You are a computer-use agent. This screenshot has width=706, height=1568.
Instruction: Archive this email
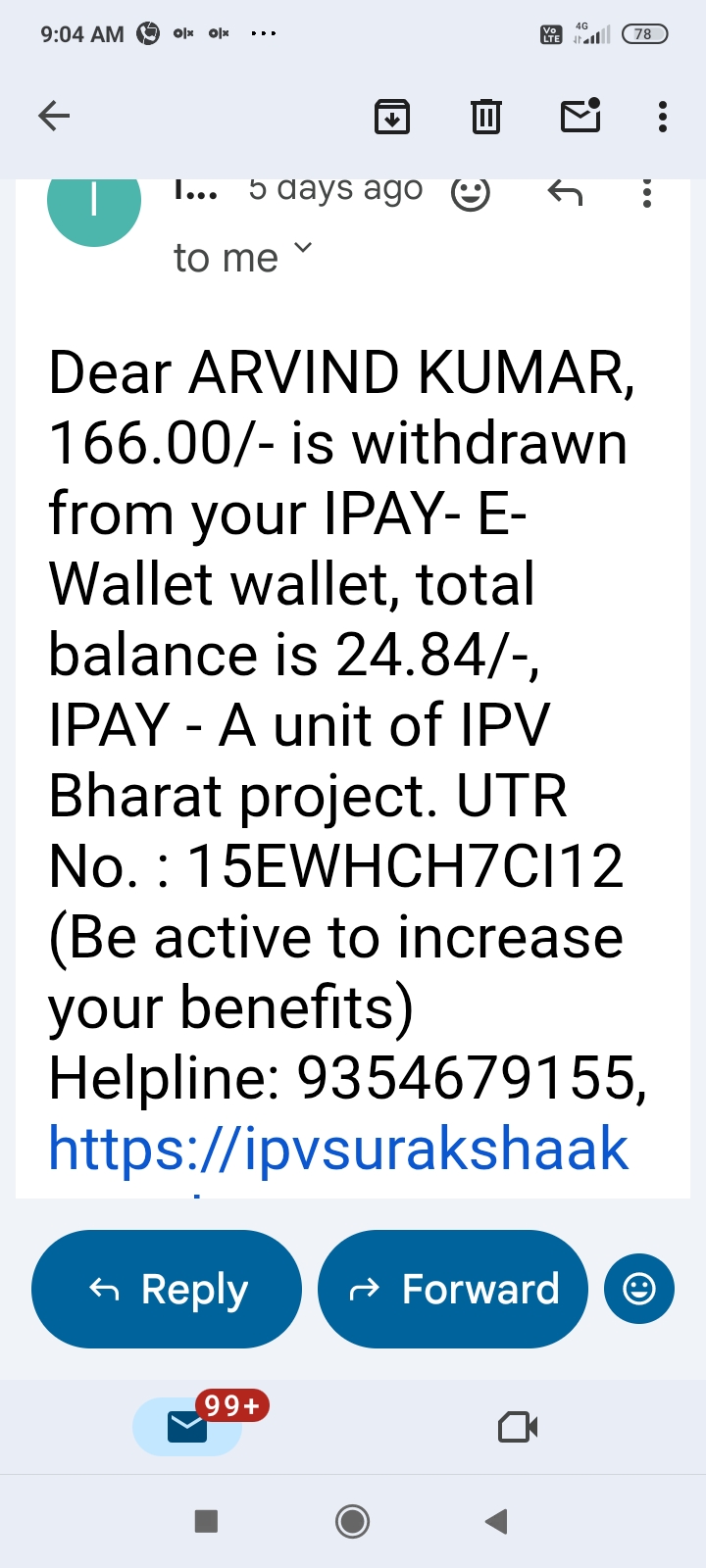[x=392, y=117]
